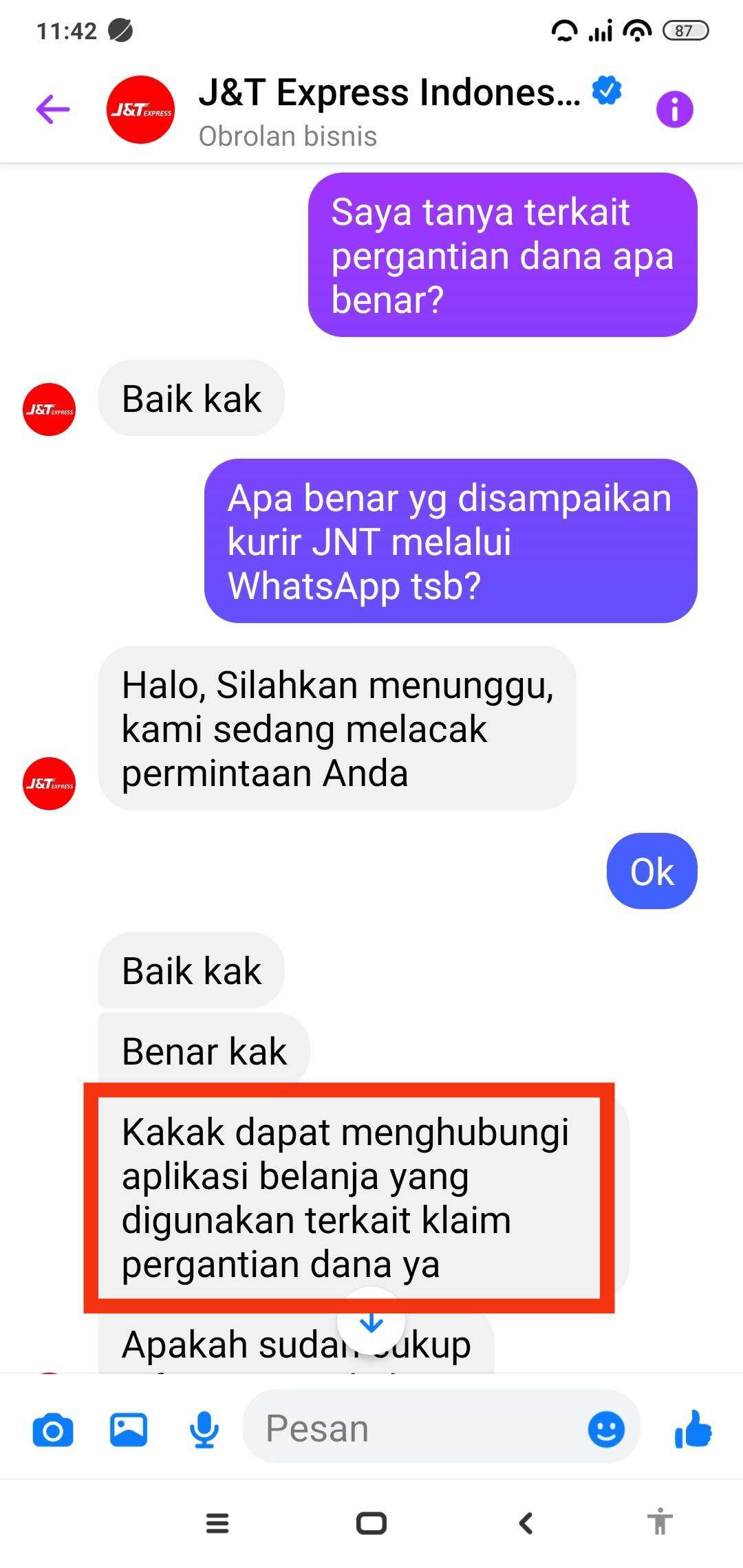Image resolution: width=743 pixels, height=1568 pixels.
Task: Tap the system back button
Action: point(526,1523)
